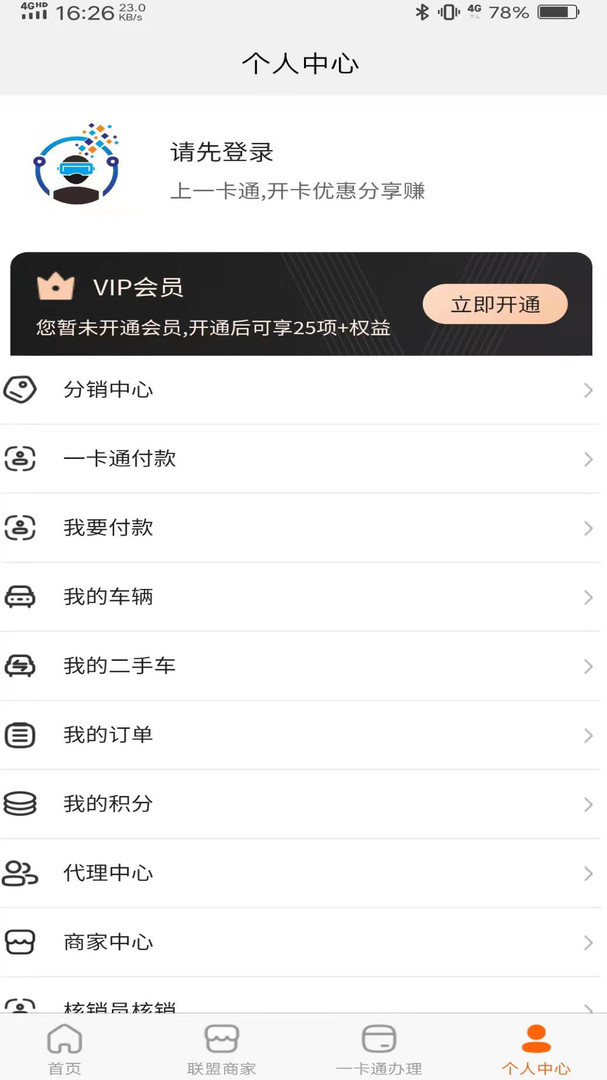Switch to 首页 tab
The height and width of the screenshot is (1080, 607).
[x=65, y=1048]
